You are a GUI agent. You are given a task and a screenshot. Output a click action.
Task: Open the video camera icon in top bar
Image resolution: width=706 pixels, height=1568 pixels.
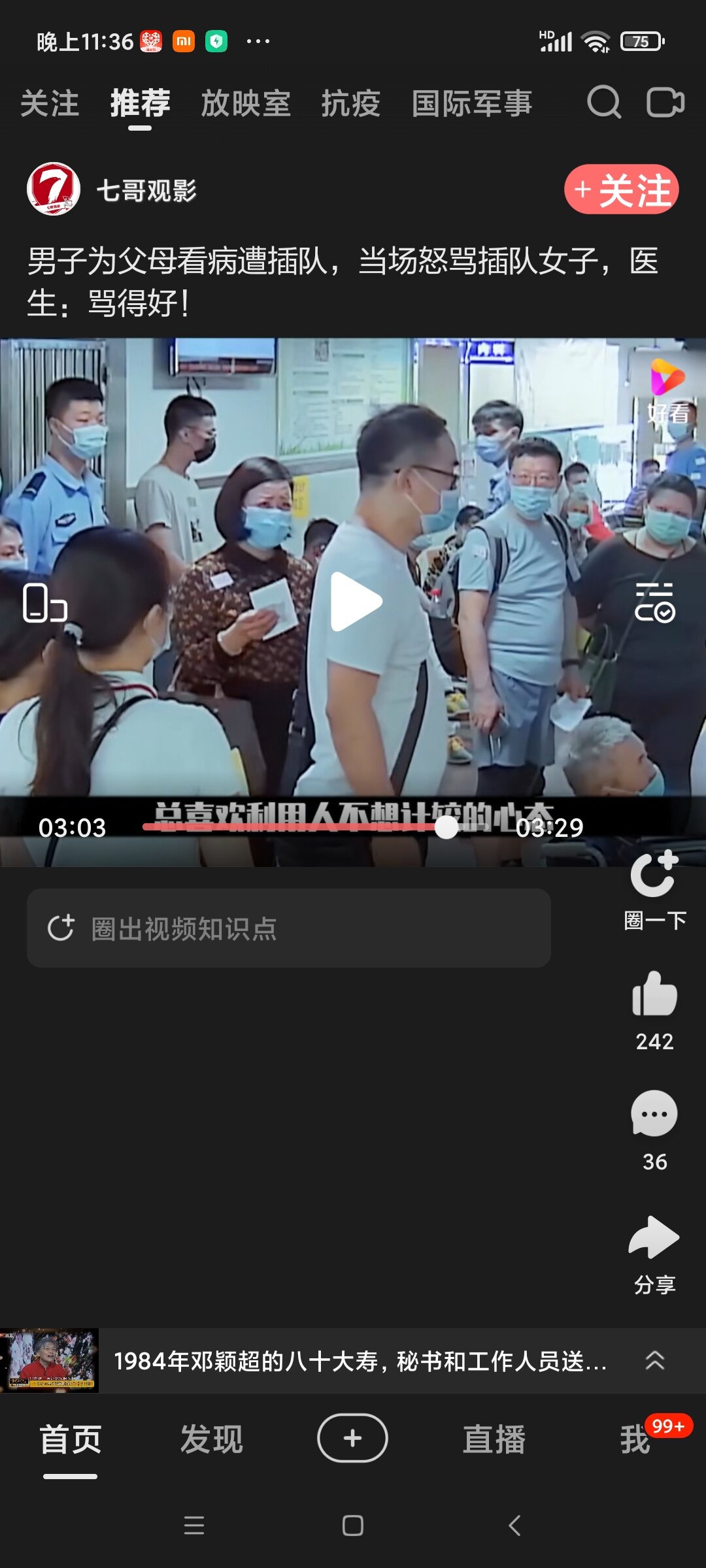coord(665,103)
